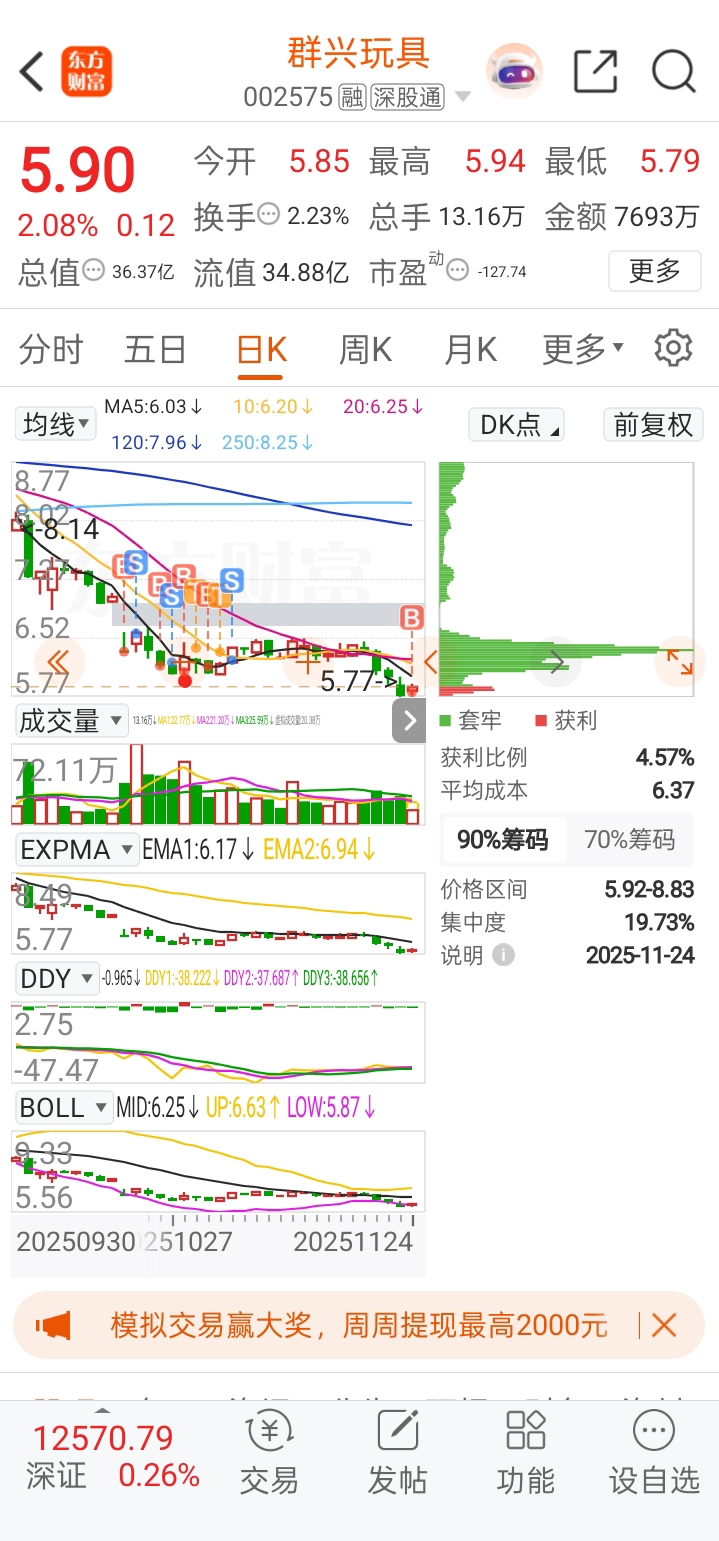Switch to 70%筹码 view
Image resolution: width=719 pixels, height=1541 pixels.
click(629, 839)
